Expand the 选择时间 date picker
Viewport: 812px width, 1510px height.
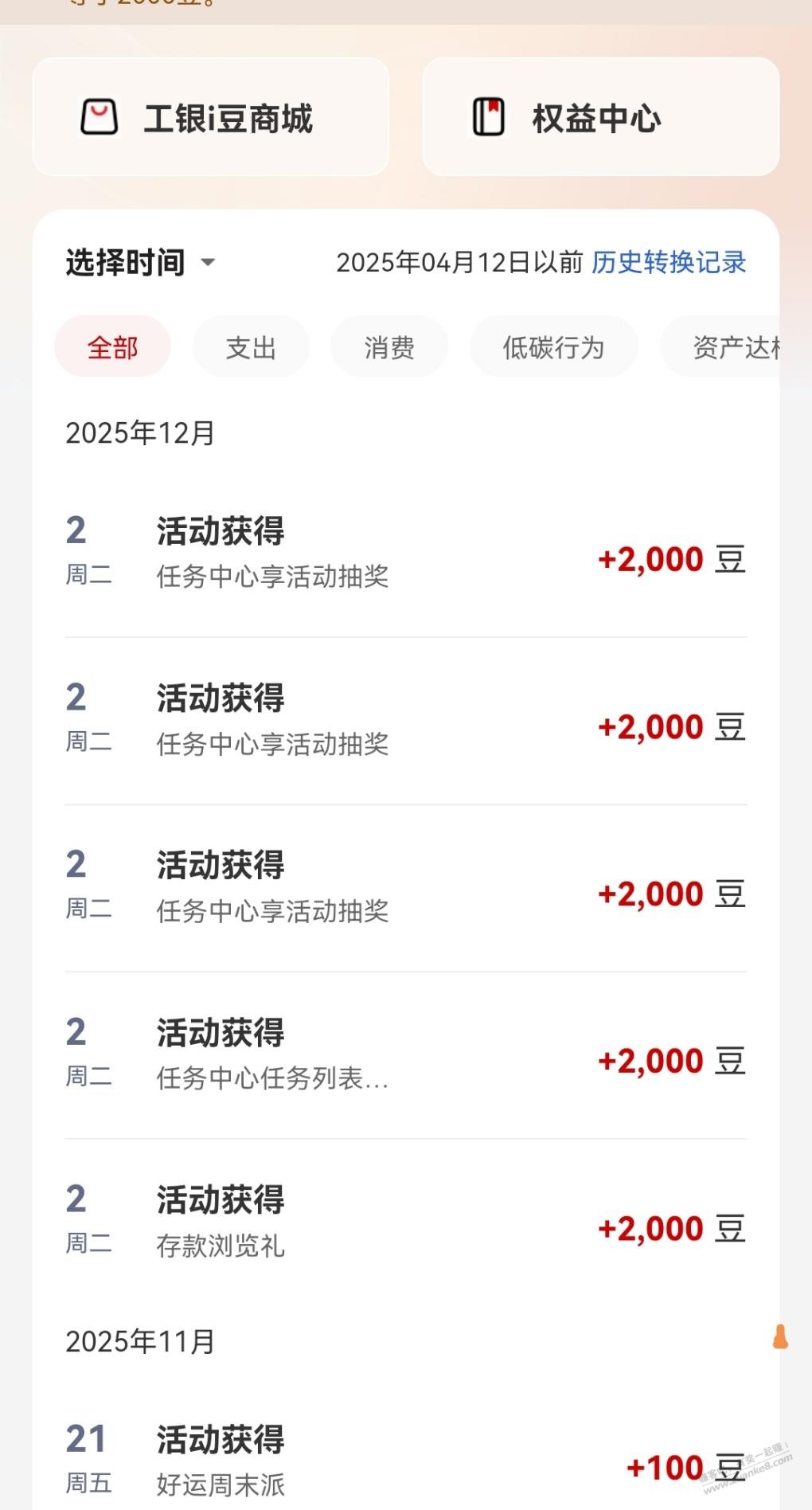point(140,262)
